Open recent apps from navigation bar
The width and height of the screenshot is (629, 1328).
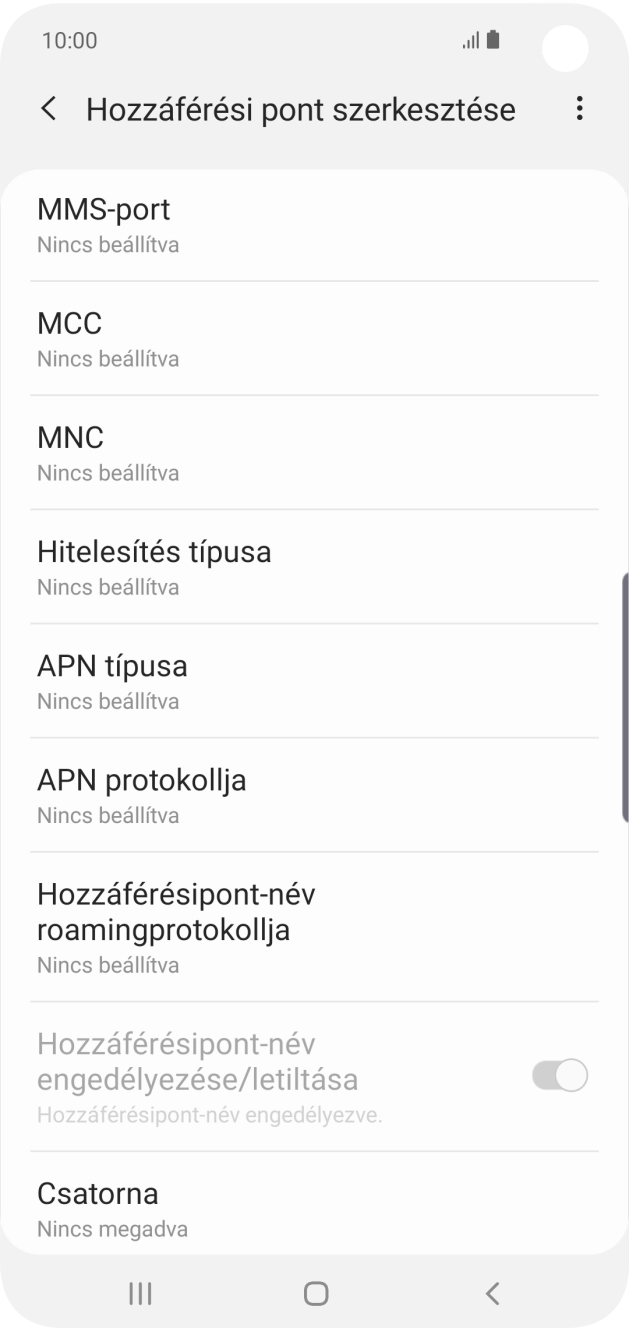(x=140, y=1293)
